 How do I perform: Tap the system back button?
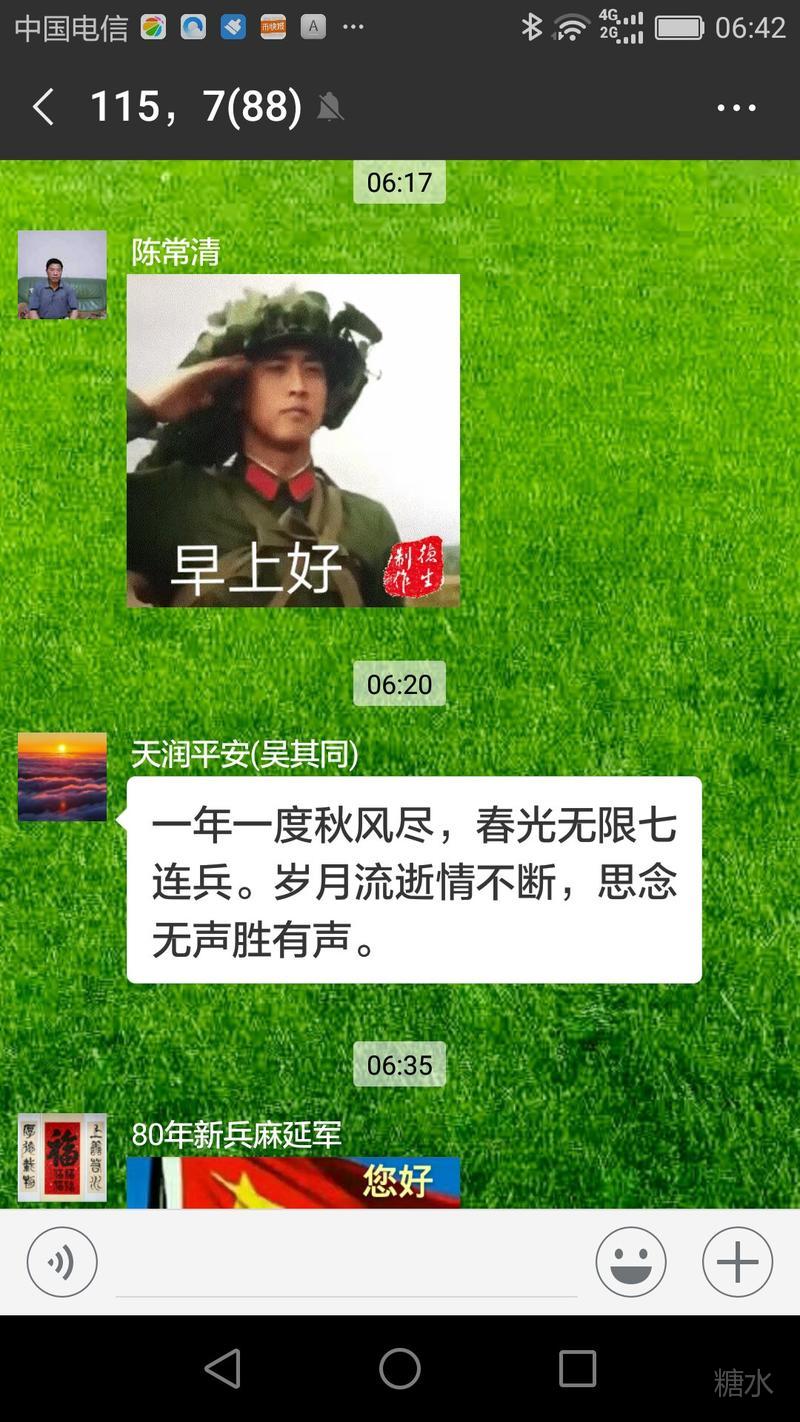coord(222,1368)
